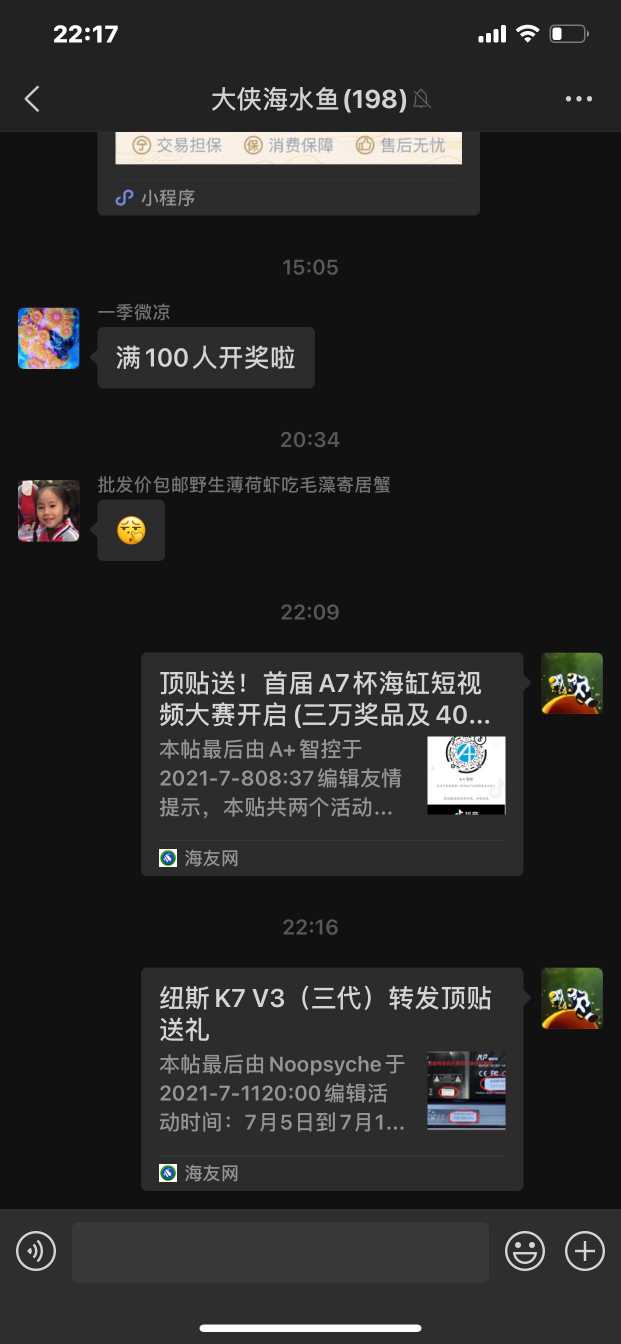Go back to the chat list
The image size is (621, 1344).
32,98
